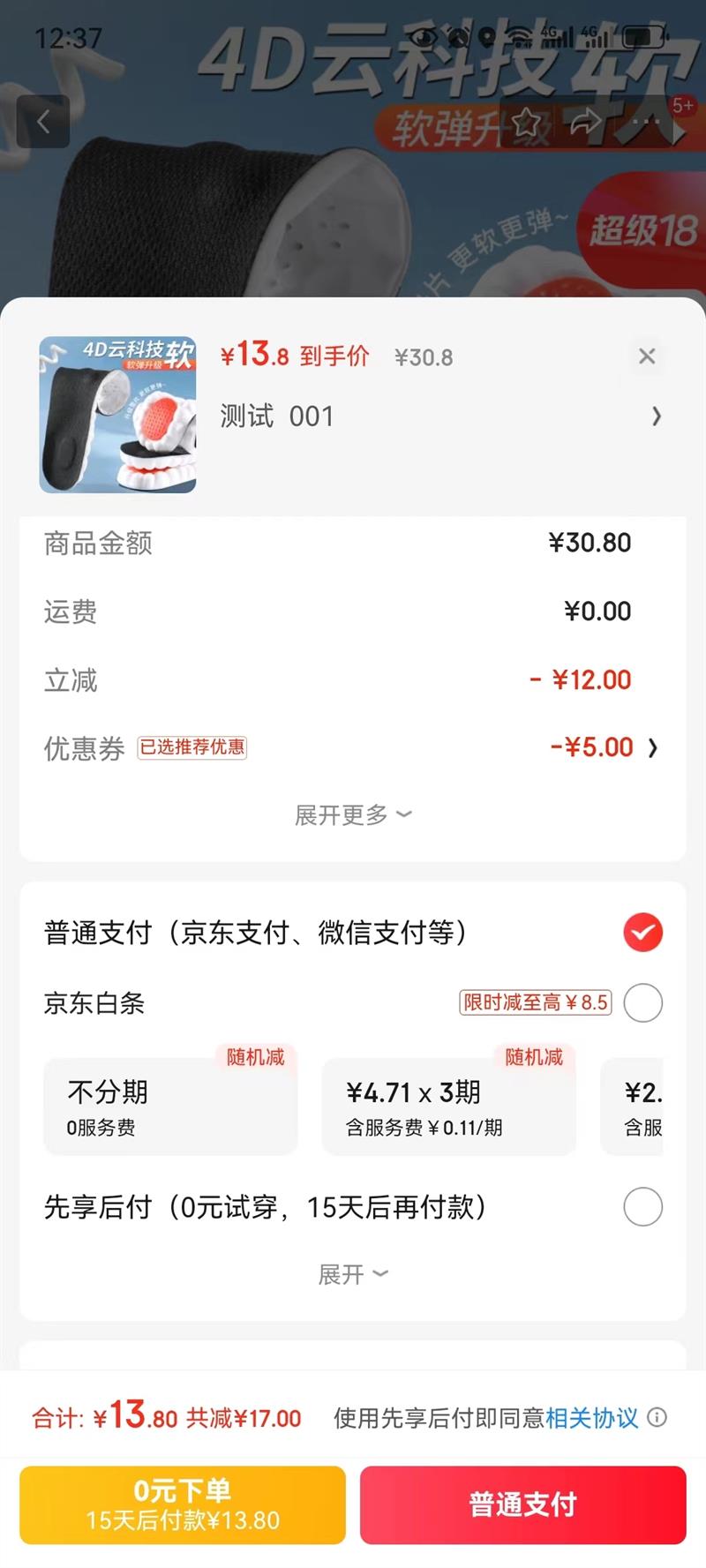Screen dimensions: 706x1568
Task: Select 先享后付 pay-later option
Action: 642,1206
